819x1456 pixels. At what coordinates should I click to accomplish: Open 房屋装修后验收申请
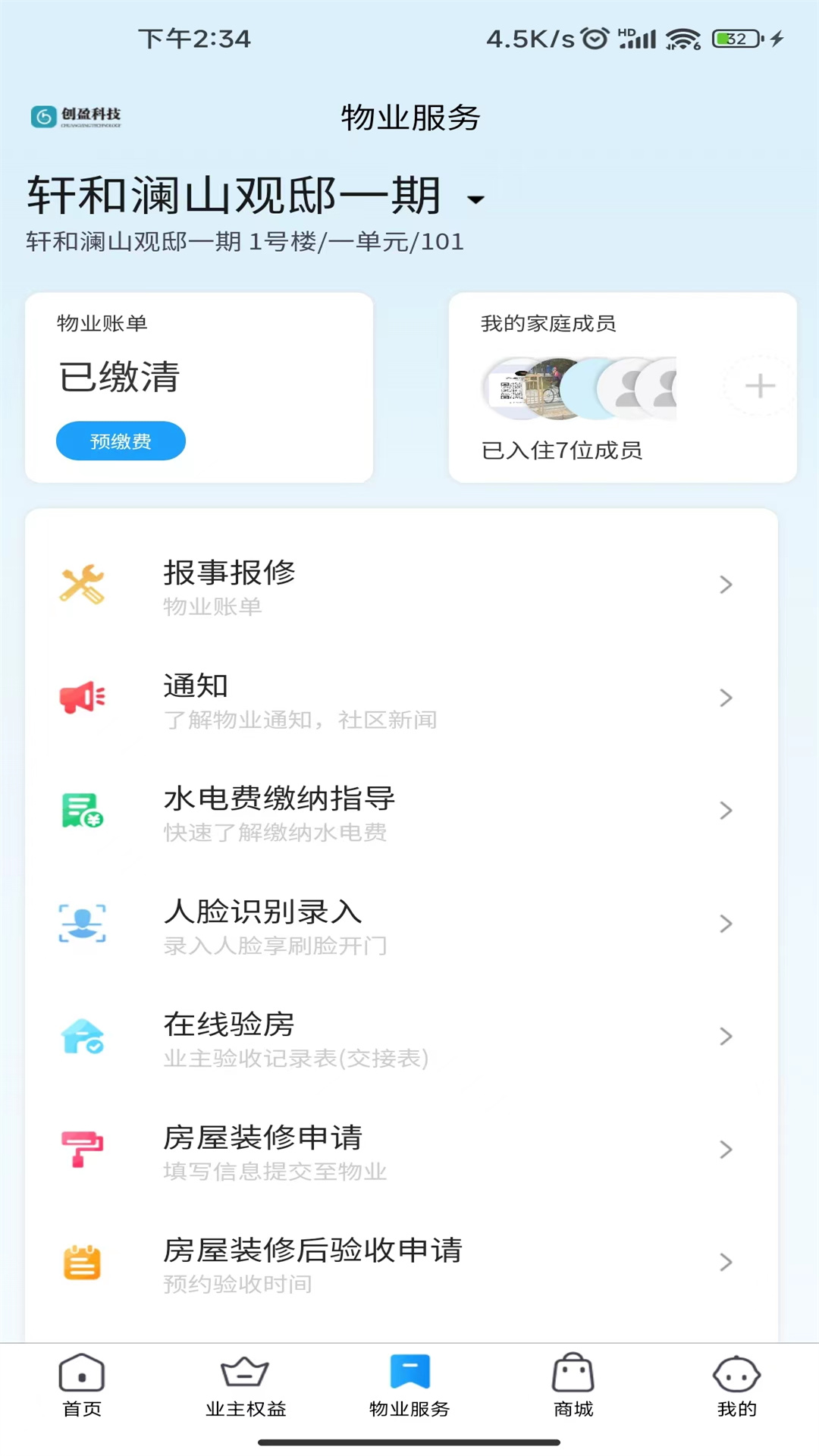(x=402, y=1263)
